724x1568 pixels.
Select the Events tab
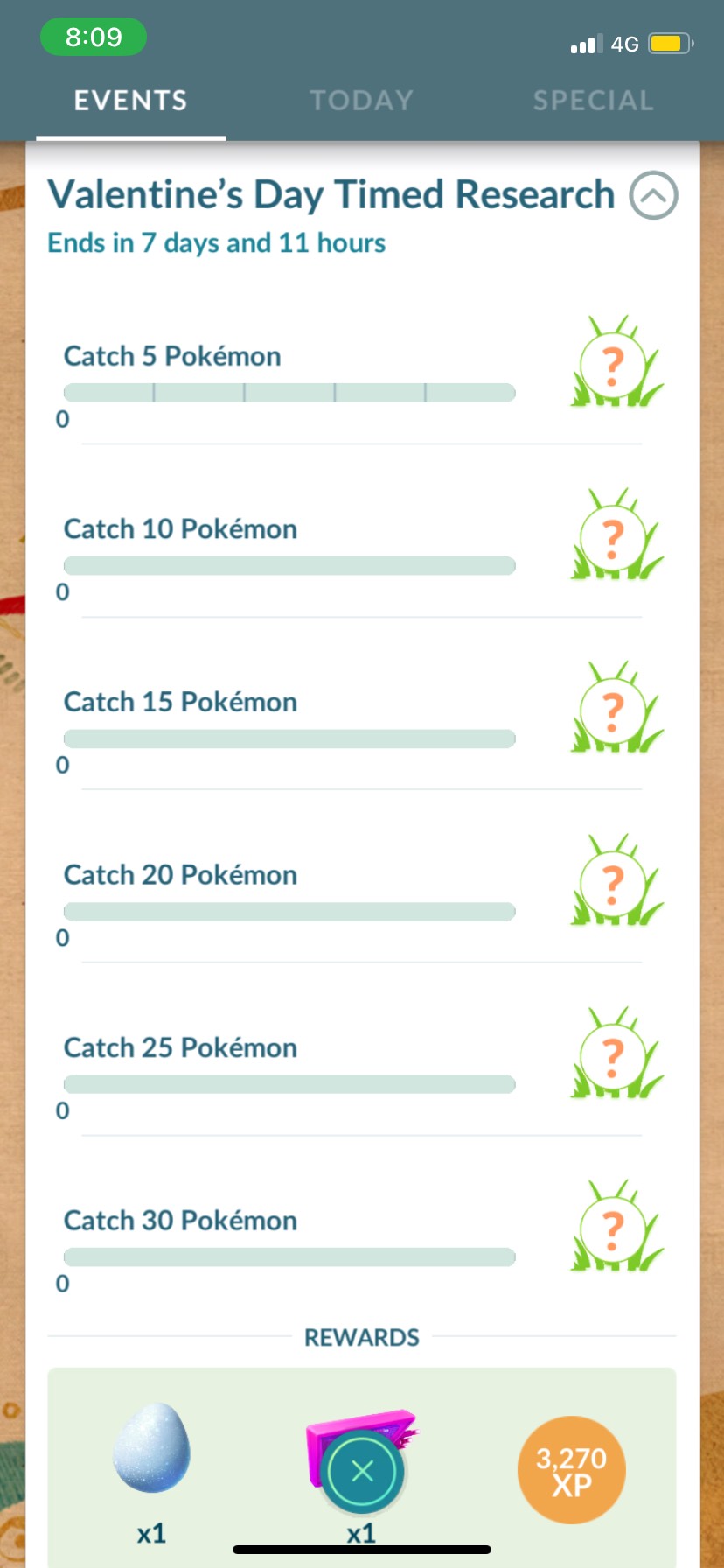[x=130, y=101]
